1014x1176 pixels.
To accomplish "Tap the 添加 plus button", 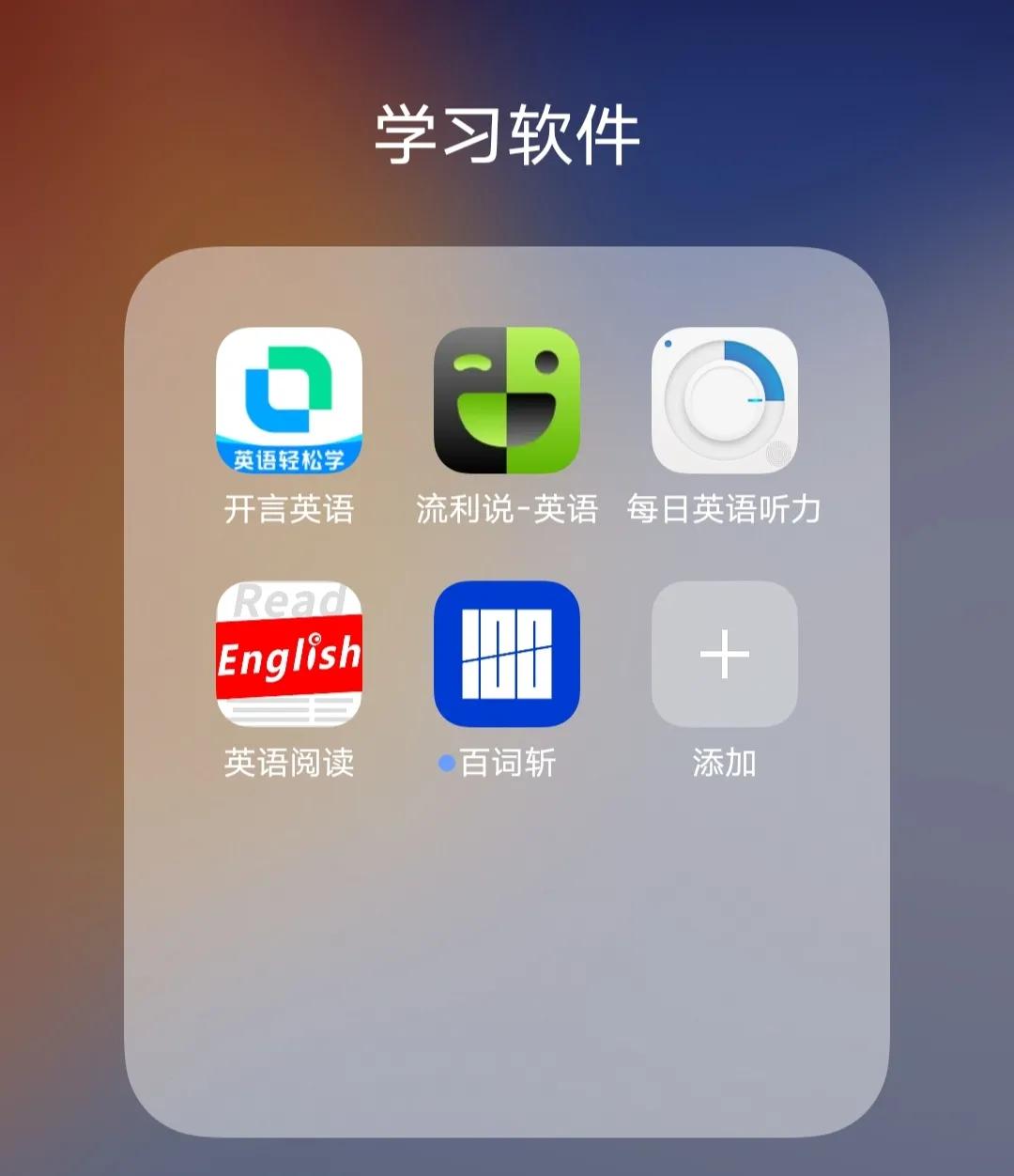I will [x=724, y=655].
